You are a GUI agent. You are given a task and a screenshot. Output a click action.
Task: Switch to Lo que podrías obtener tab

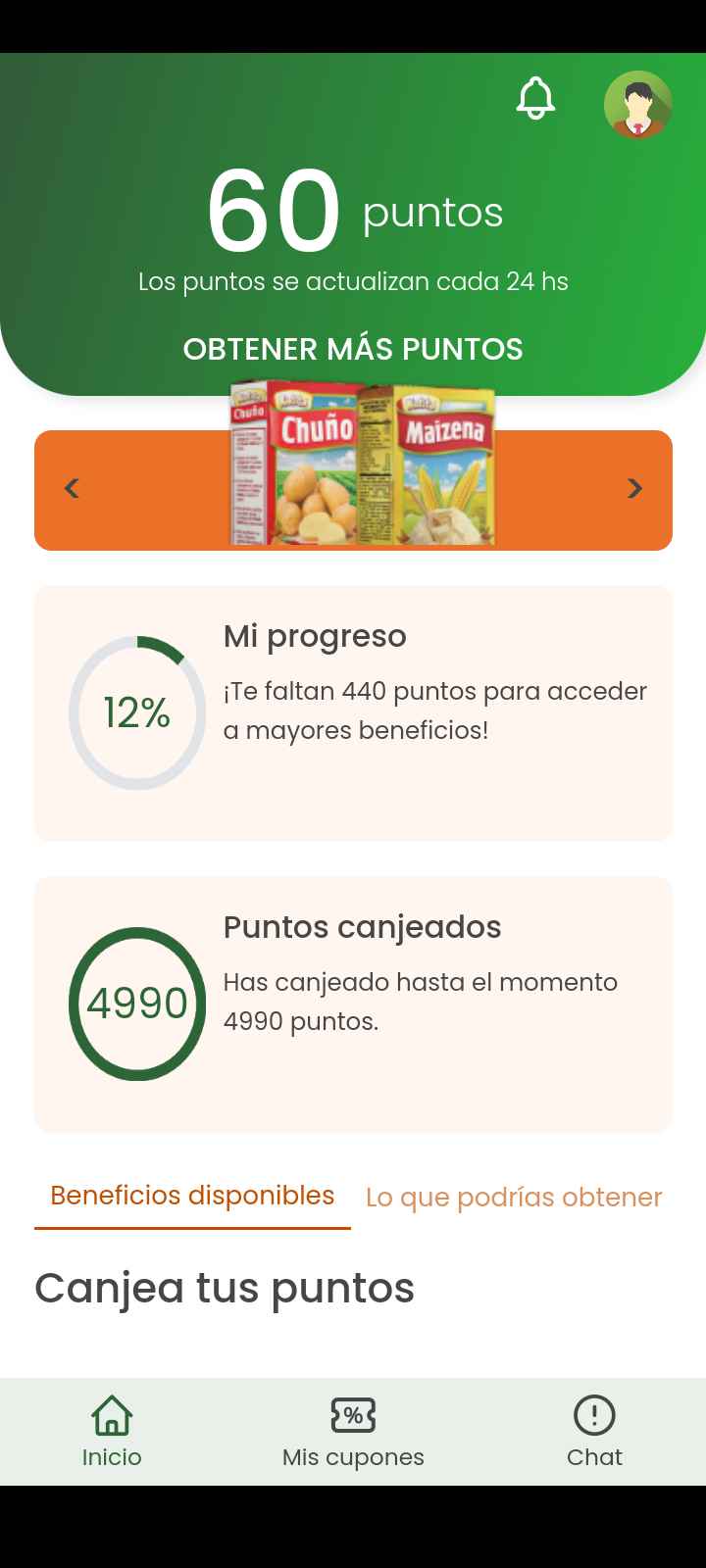[x=514, y=1198]
